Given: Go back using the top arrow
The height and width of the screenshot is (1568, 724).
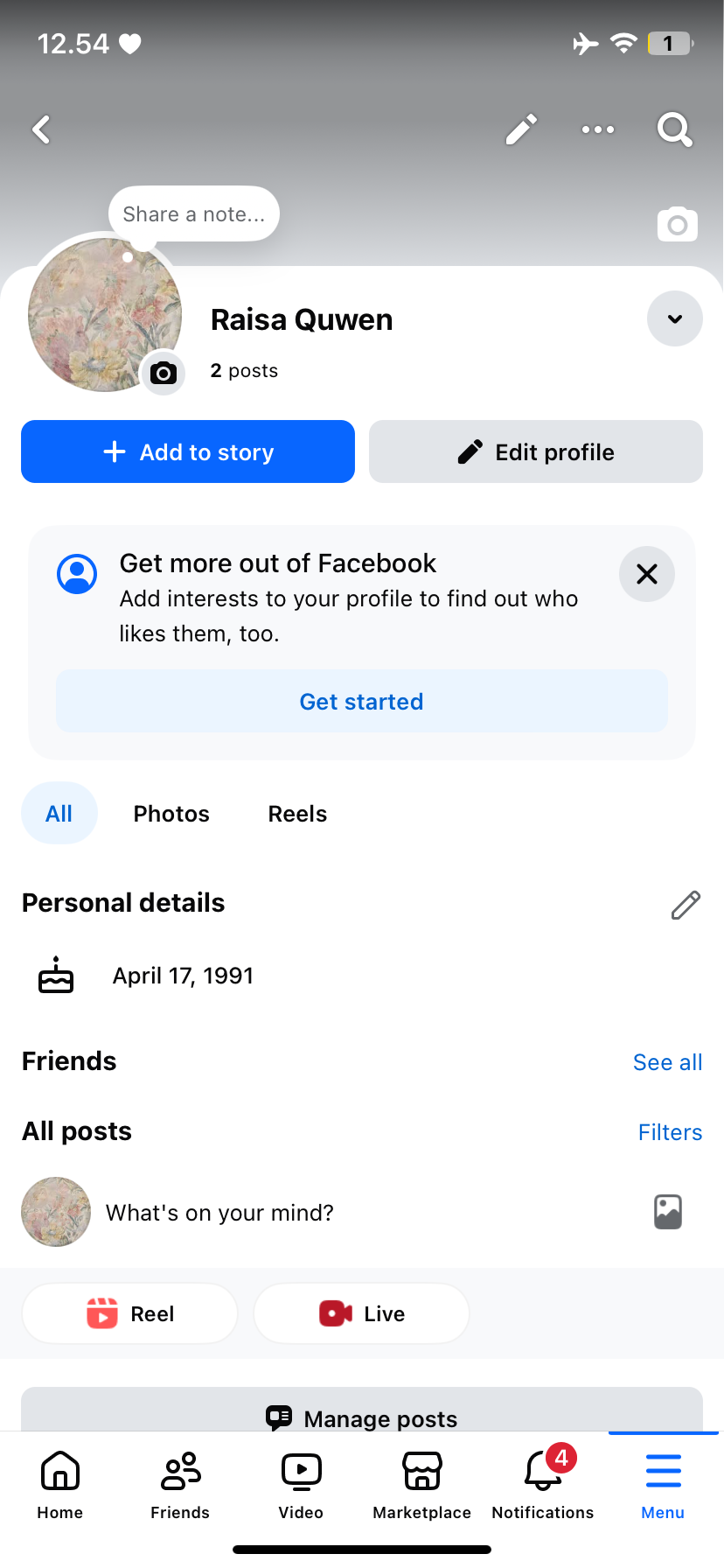Looking at the screenshot, I should (x=41, y=129).
